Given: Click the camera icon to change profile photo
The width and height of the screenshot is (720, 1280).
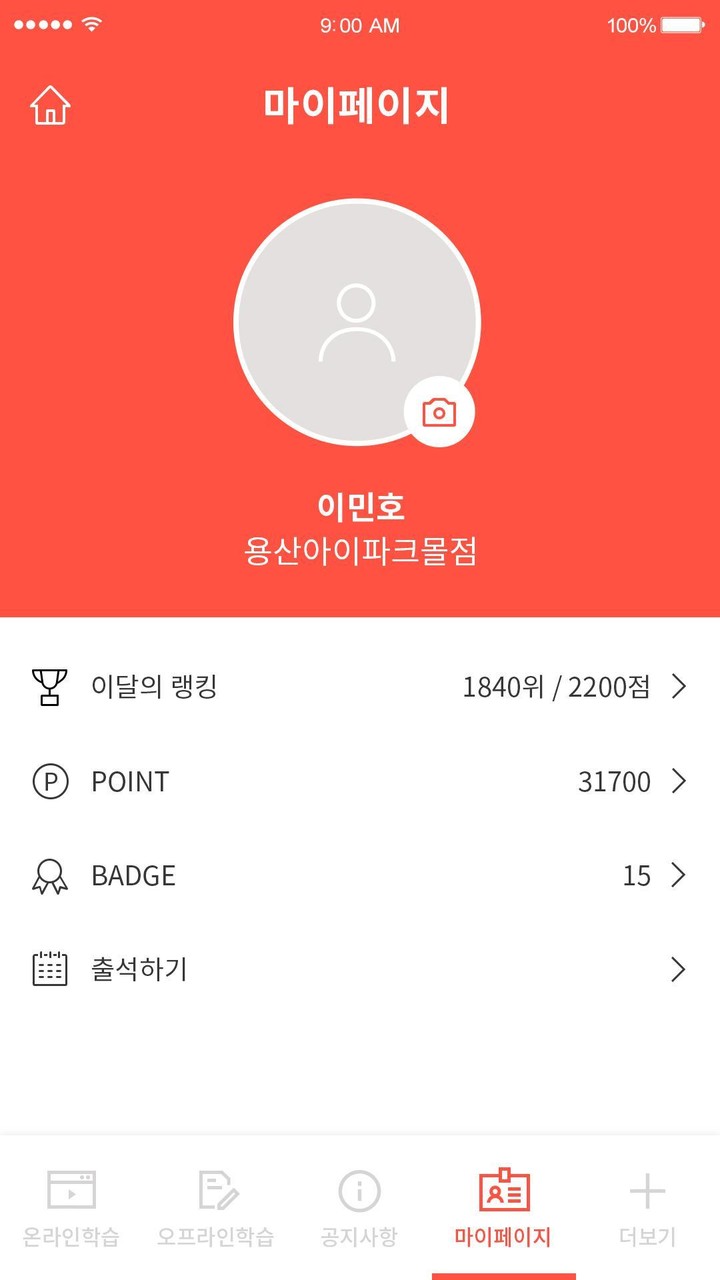Looking at the screenshot, I should pos(438,412).
